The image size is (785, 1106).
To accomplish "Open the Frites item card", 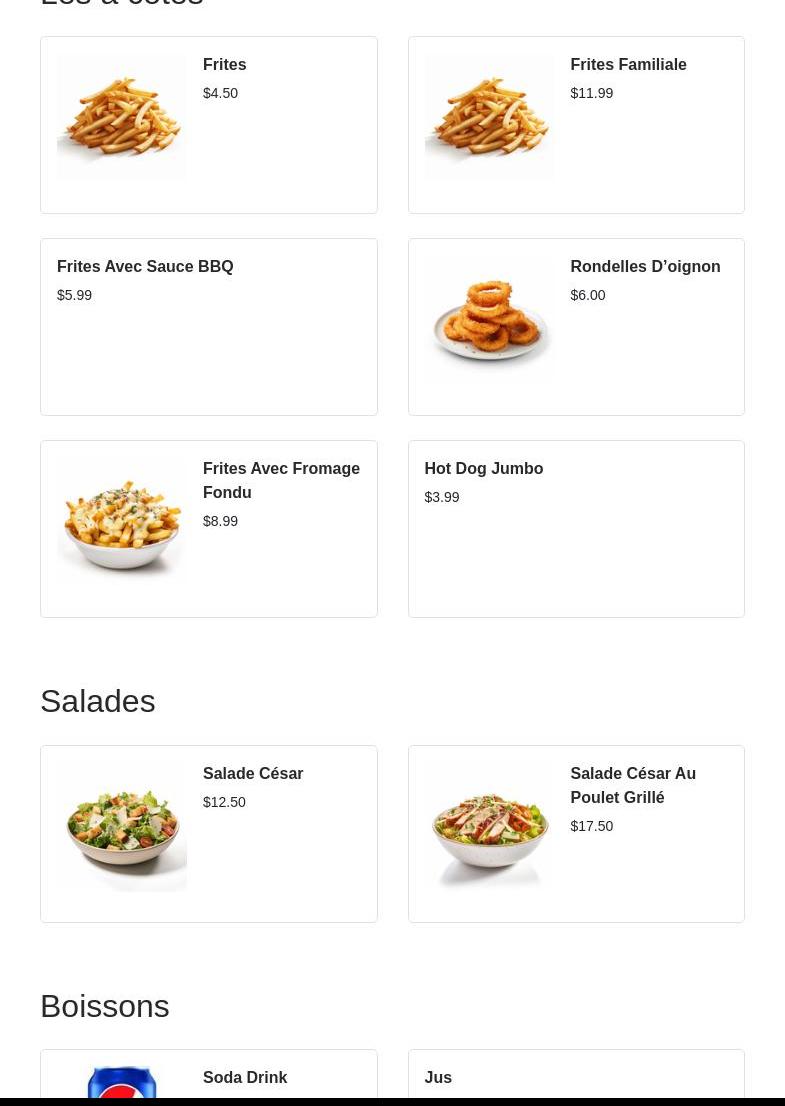I will click(x=208, y=125).
